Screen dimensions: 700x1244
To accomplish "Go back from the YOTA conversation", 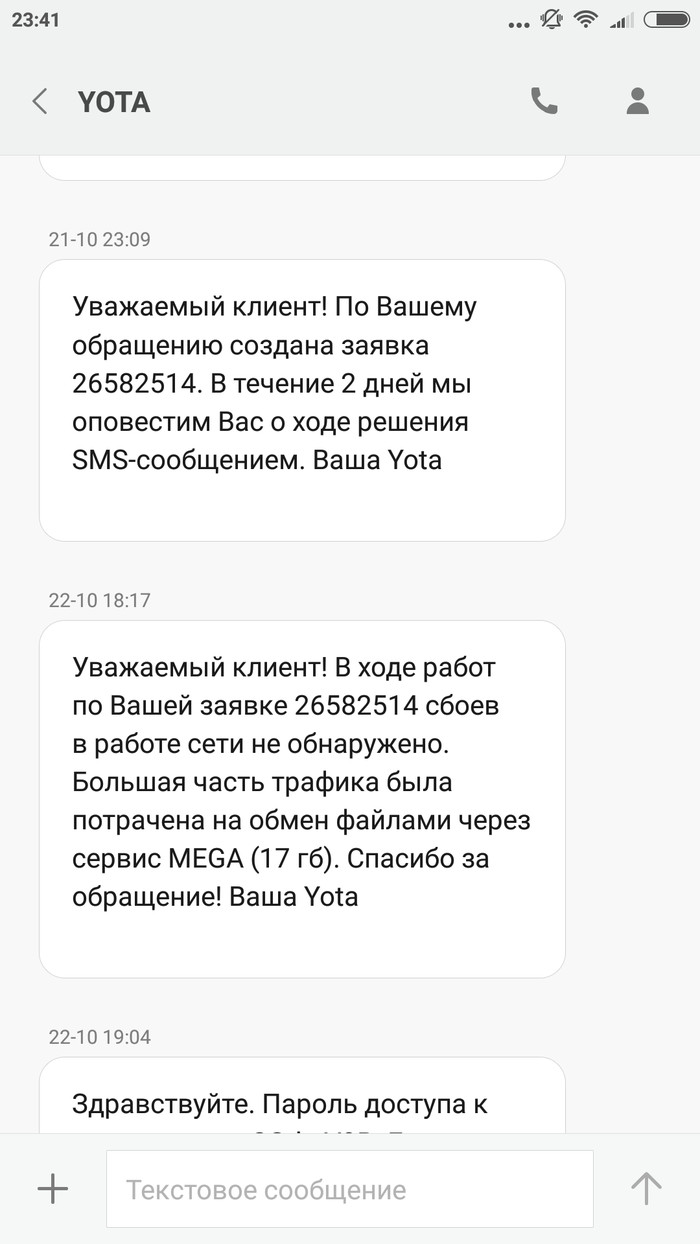I will pyautogui.click(x=40, y=101).
